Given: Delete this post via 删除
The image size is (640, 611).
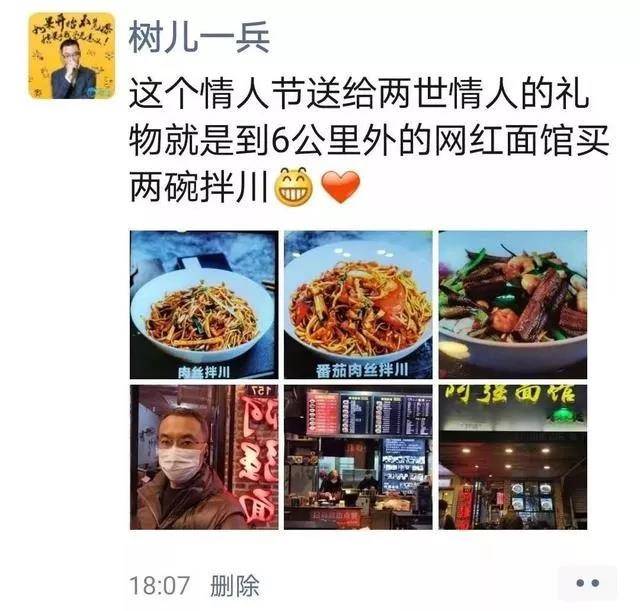Looking at the screenshot, I should pos(235,584).
